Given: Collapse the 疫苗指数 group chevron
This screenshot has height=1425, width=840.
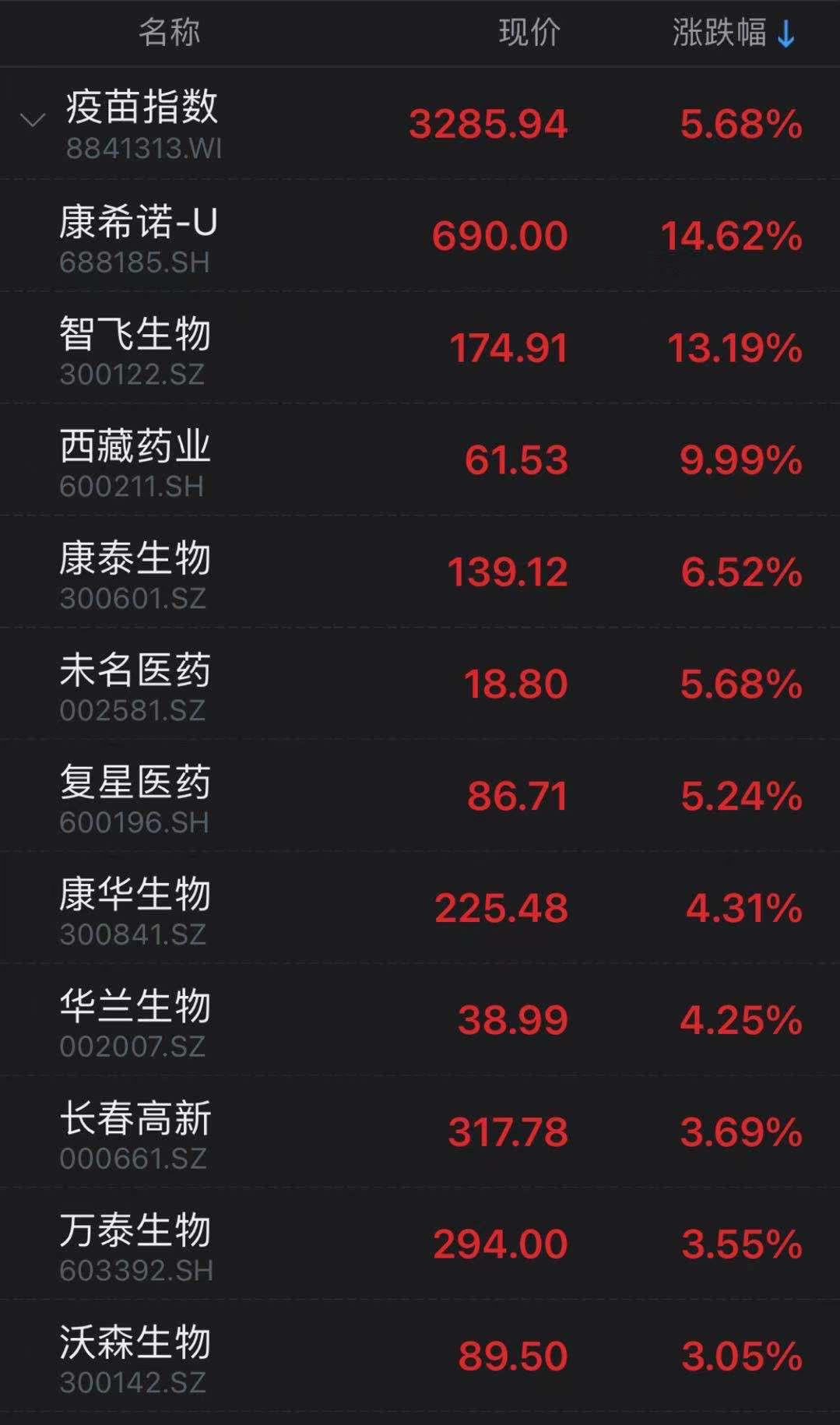Looking at the screenshot, I should coord(33,121).
